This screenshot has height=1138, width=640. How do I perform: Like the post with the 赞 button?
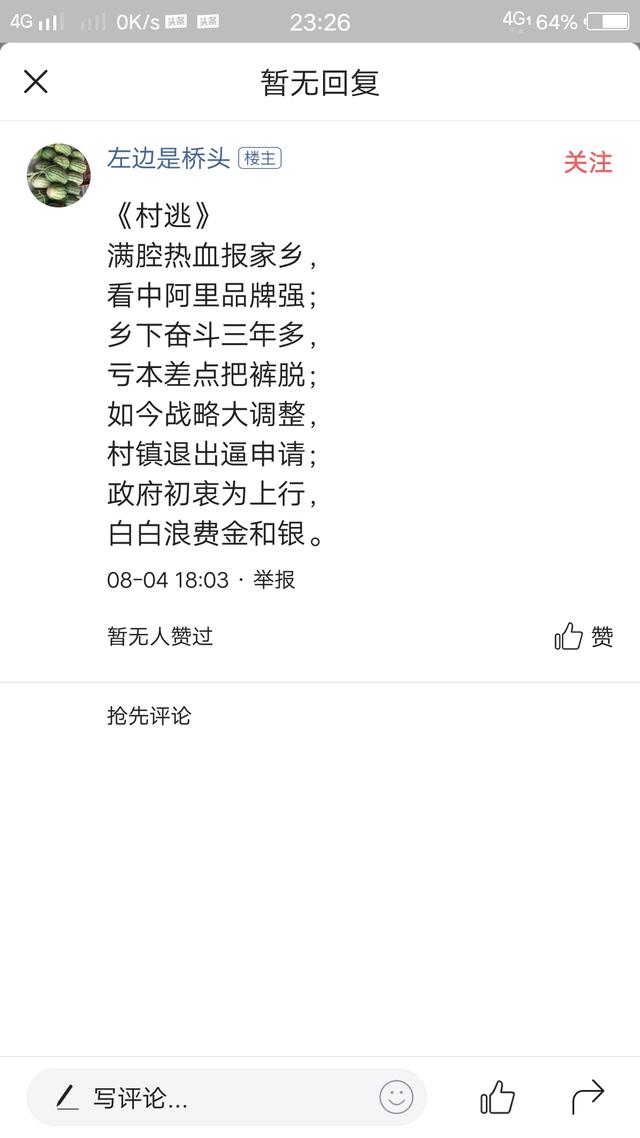pos(583,636)
